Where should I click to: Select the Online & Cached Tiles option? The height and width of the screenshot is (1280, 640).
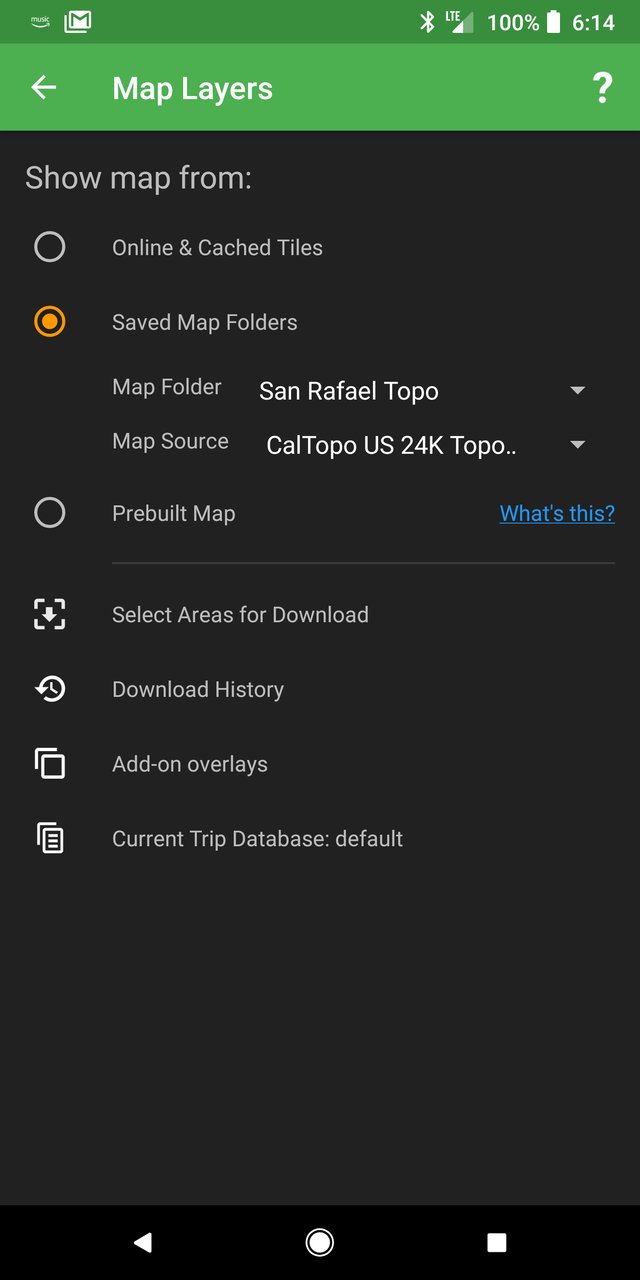click(x=50, y=247)
